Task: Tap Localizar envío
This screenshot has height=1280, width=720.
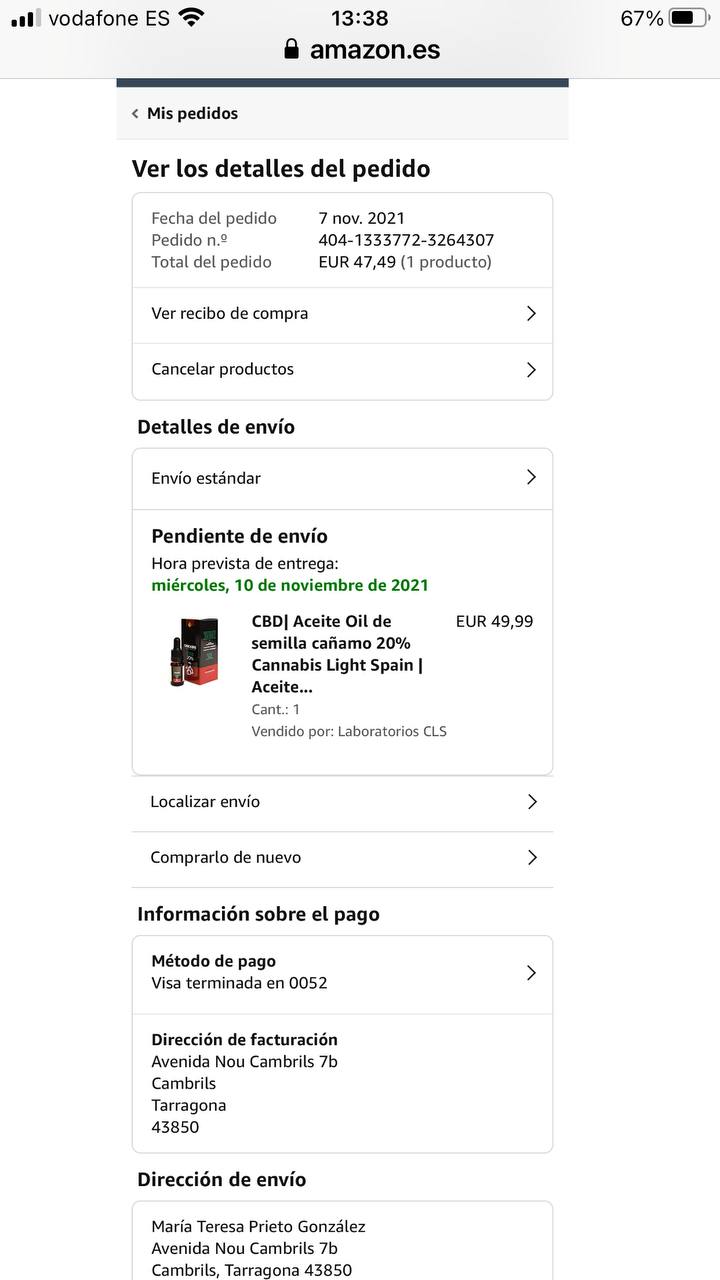Action: [342, 802]
